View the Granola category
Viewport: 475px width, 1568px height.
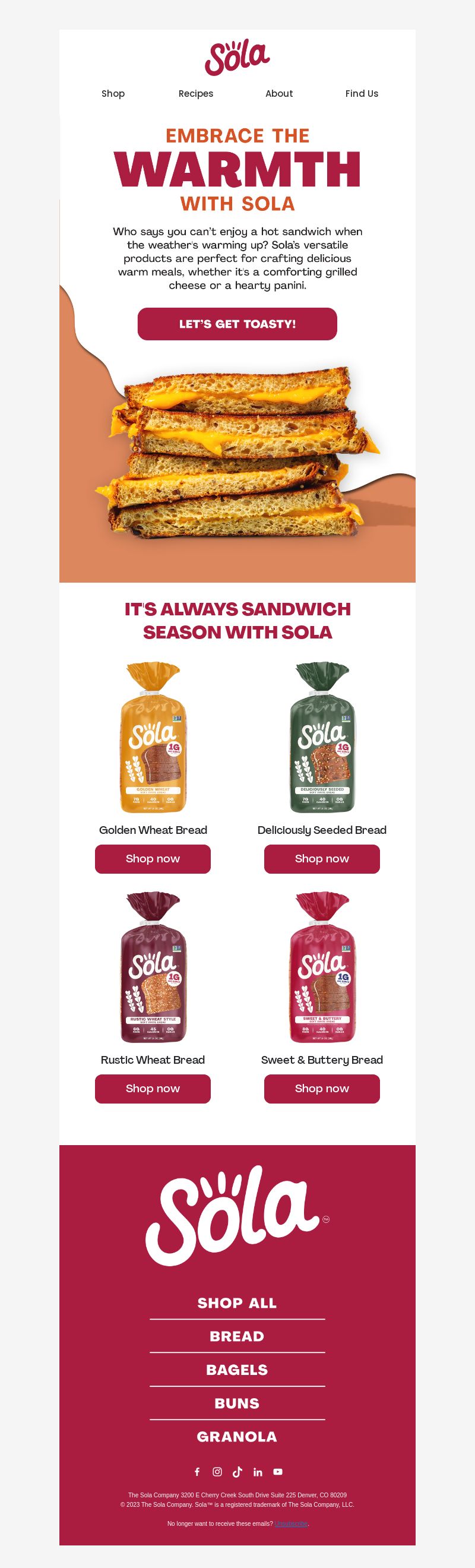click(237, 1437)
